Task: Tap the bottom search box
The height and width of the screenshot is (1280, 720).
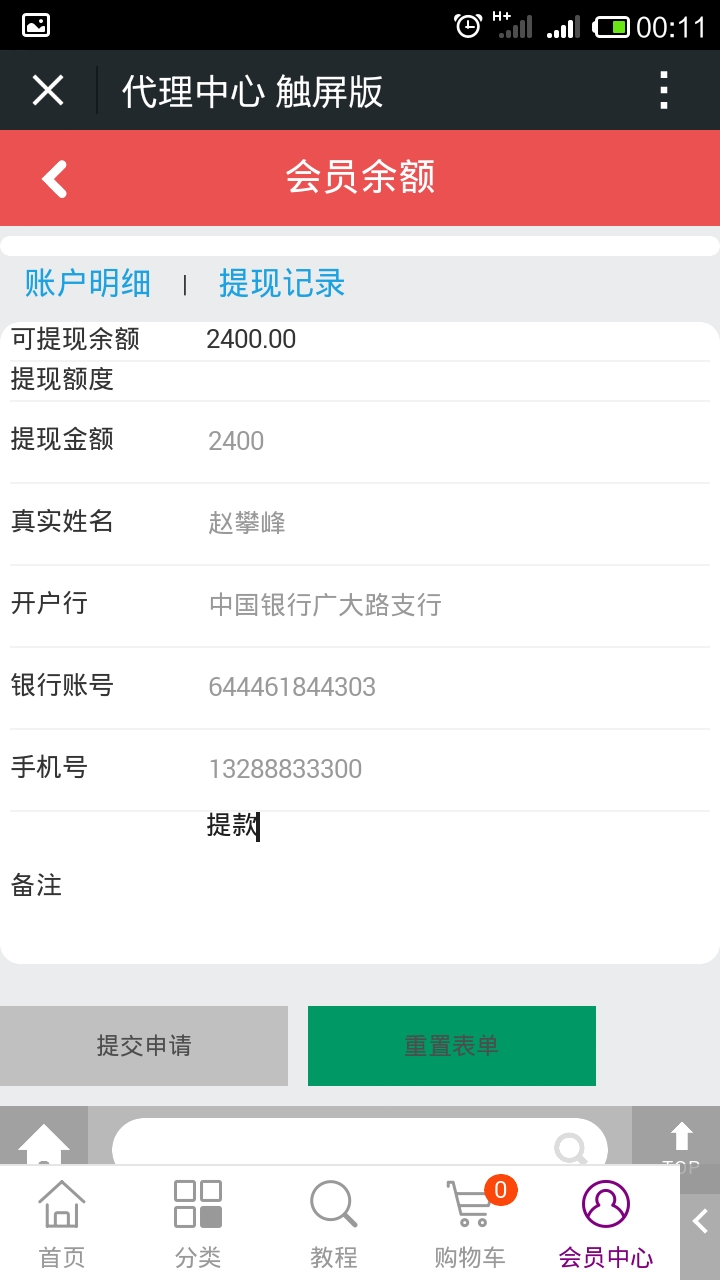Action: pyautogui.click(x=340, y=1143)
